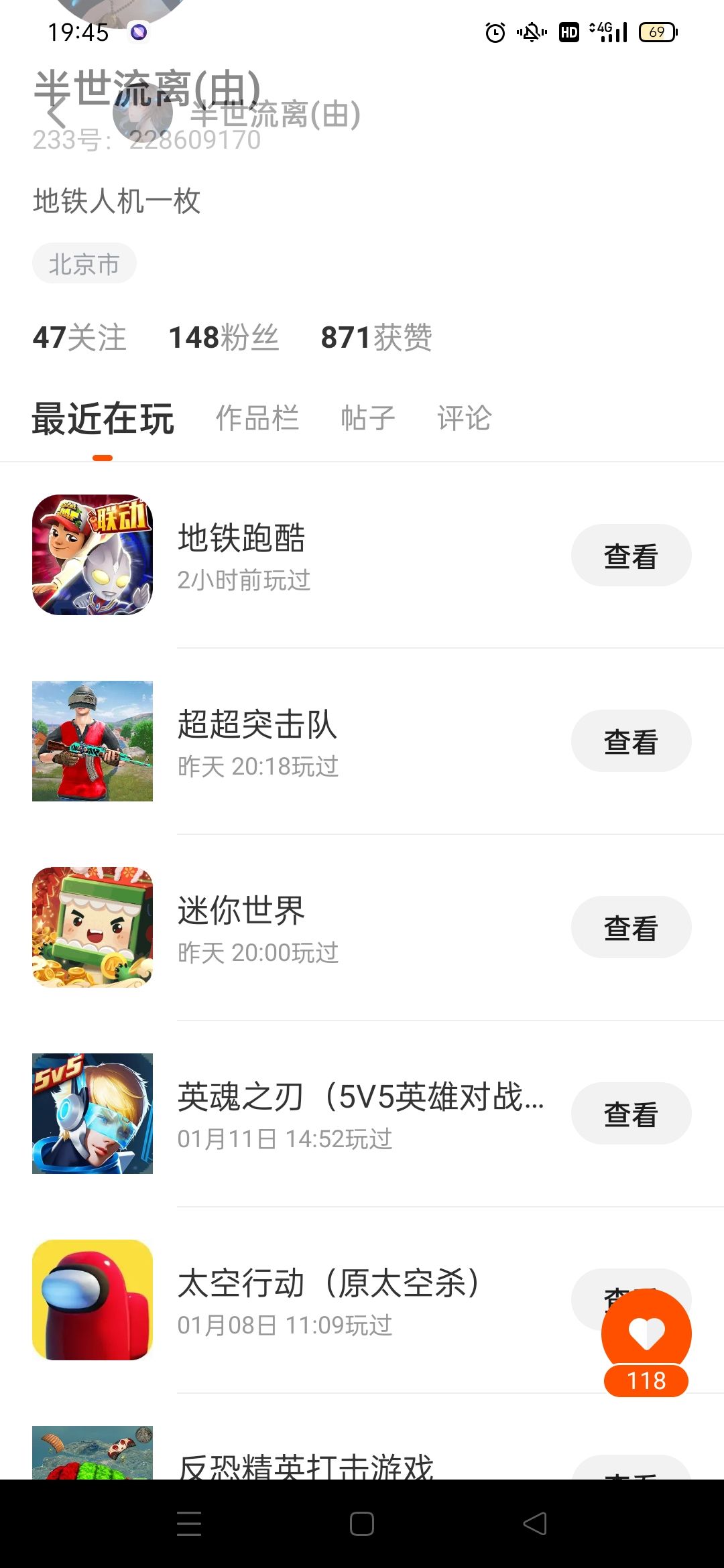Viewport: 724px width, 1568px height.
Task: Open the 47关注 following list
Action: (79, 337)
